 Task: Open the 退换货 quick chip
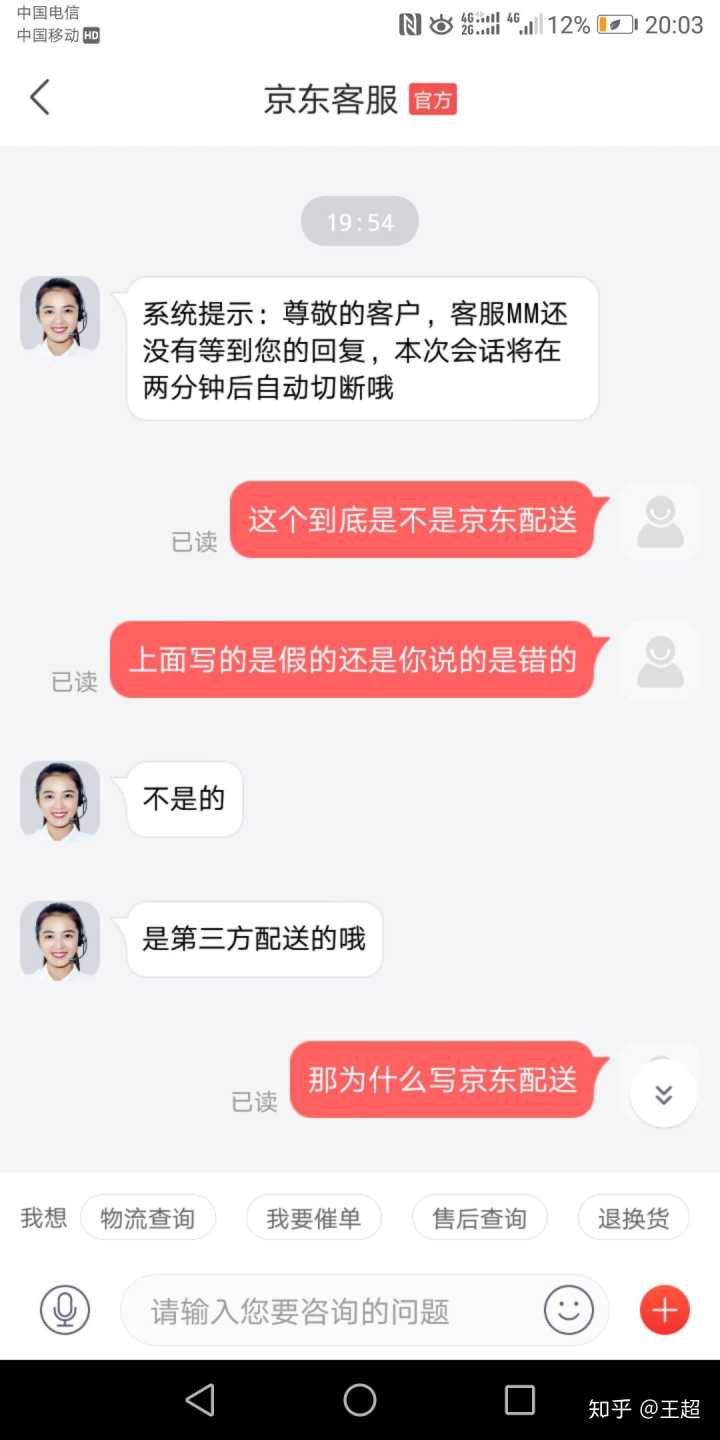click(633, 1218)
